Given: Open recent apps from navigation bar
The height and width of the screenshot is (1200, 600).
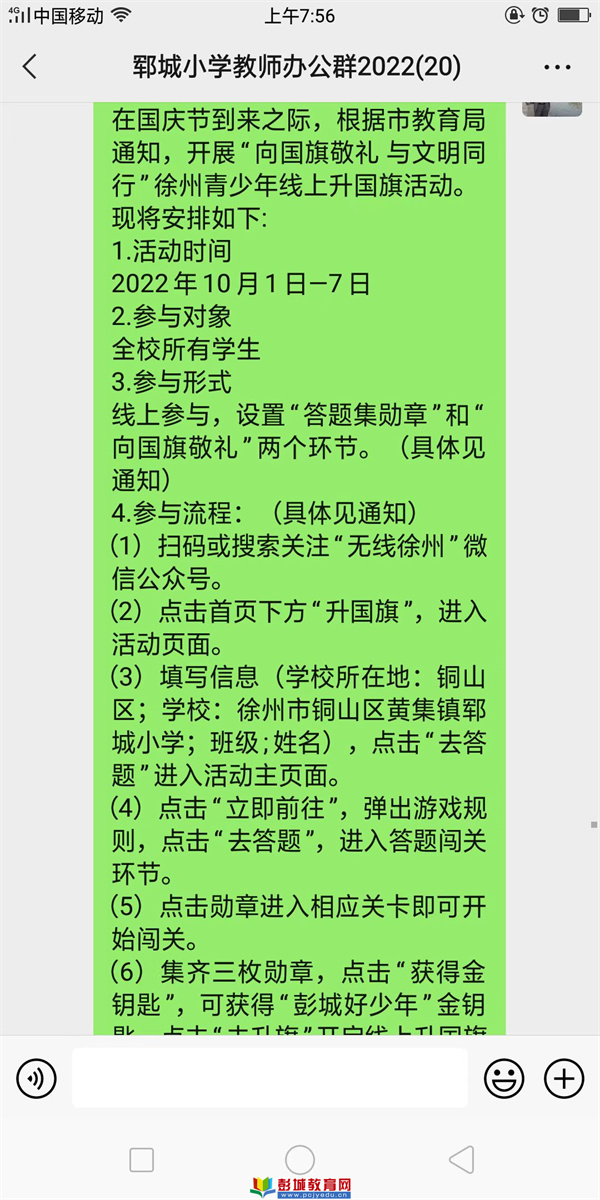Looking at the screenshot, I should pos(142,1160).
